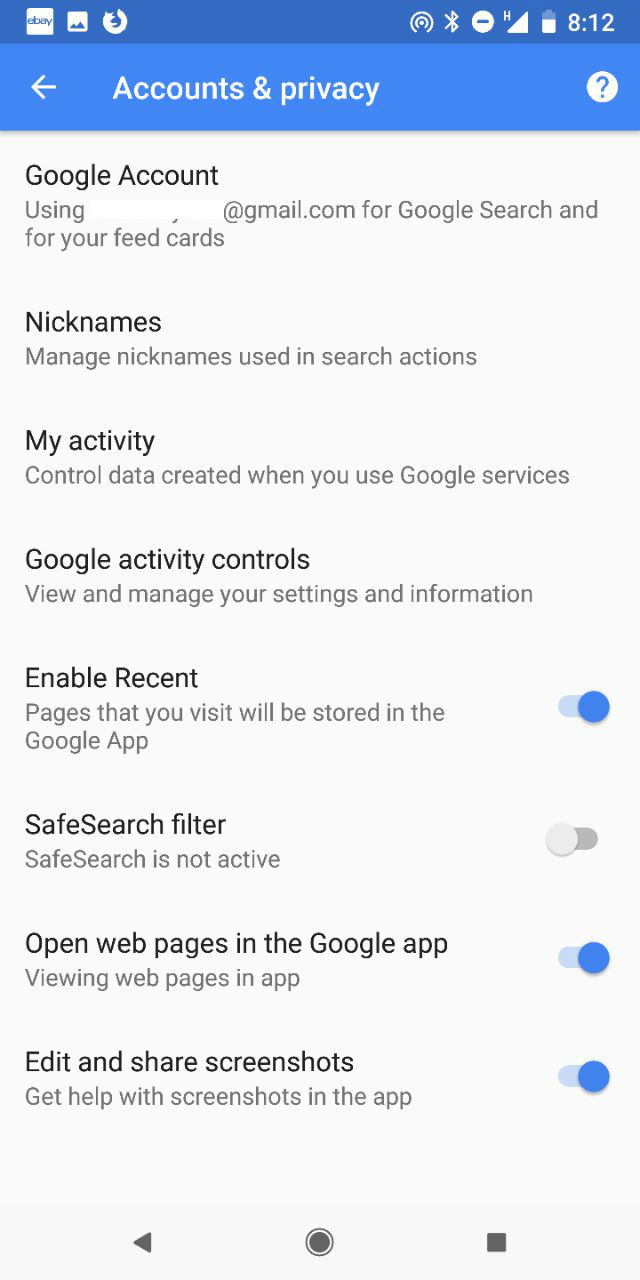Image resolution: width=640 pixels, height=1280 pixels.
Task: Open My activity
Action: click(x=320, y=457)
